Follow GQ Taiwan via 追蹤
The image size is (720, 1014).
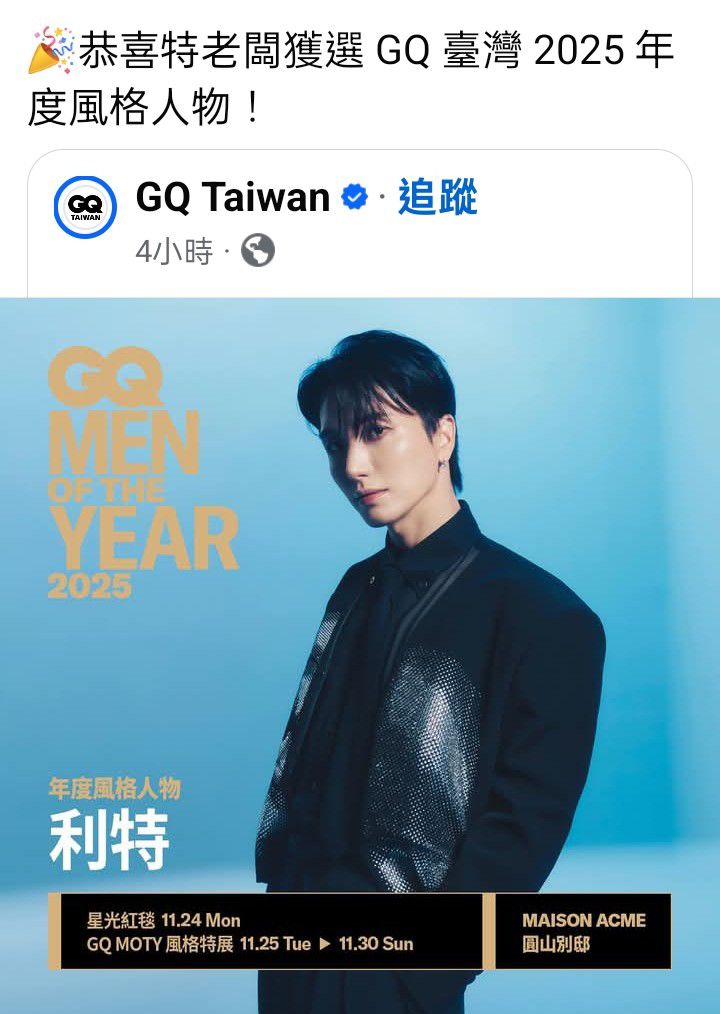click(x=437, y=199)
